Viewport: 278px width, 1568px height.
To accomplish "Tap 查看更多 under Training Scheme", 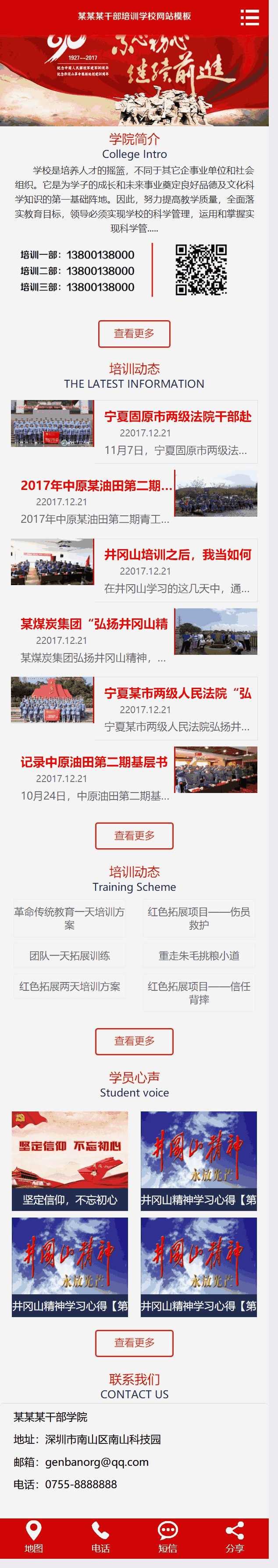I will (x=134, y=1042).
